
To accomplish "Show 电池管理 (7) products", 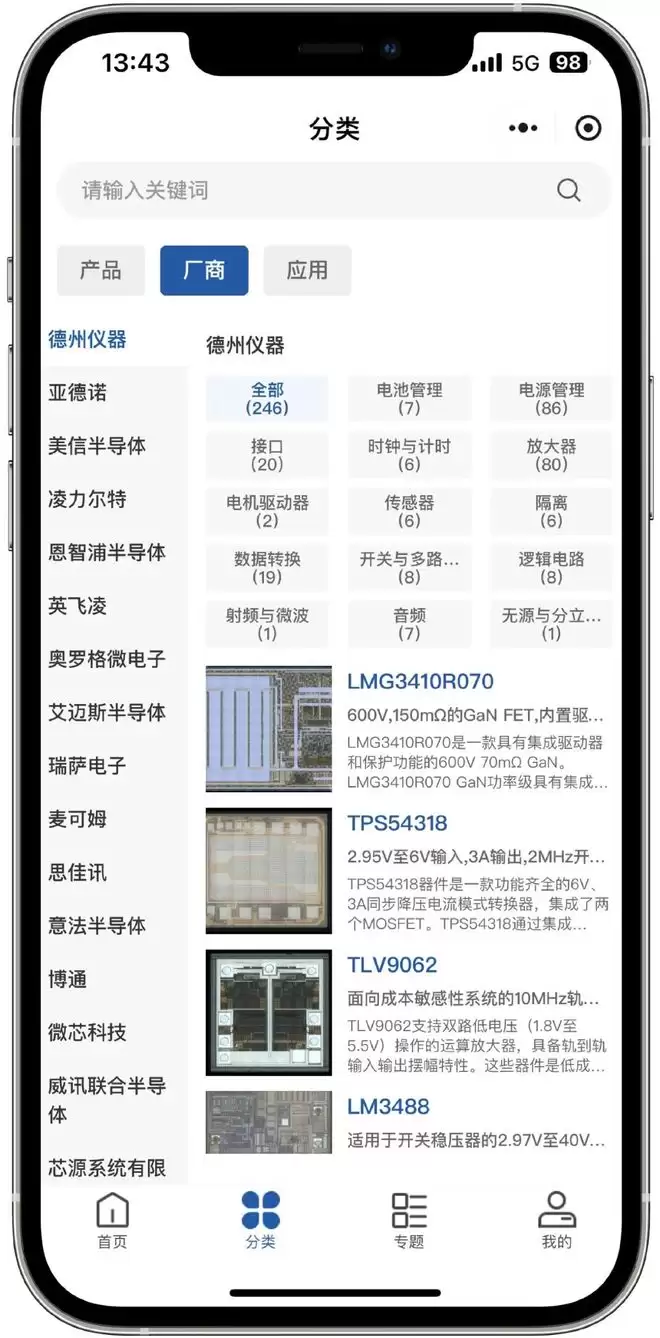I will pos(409,399).
